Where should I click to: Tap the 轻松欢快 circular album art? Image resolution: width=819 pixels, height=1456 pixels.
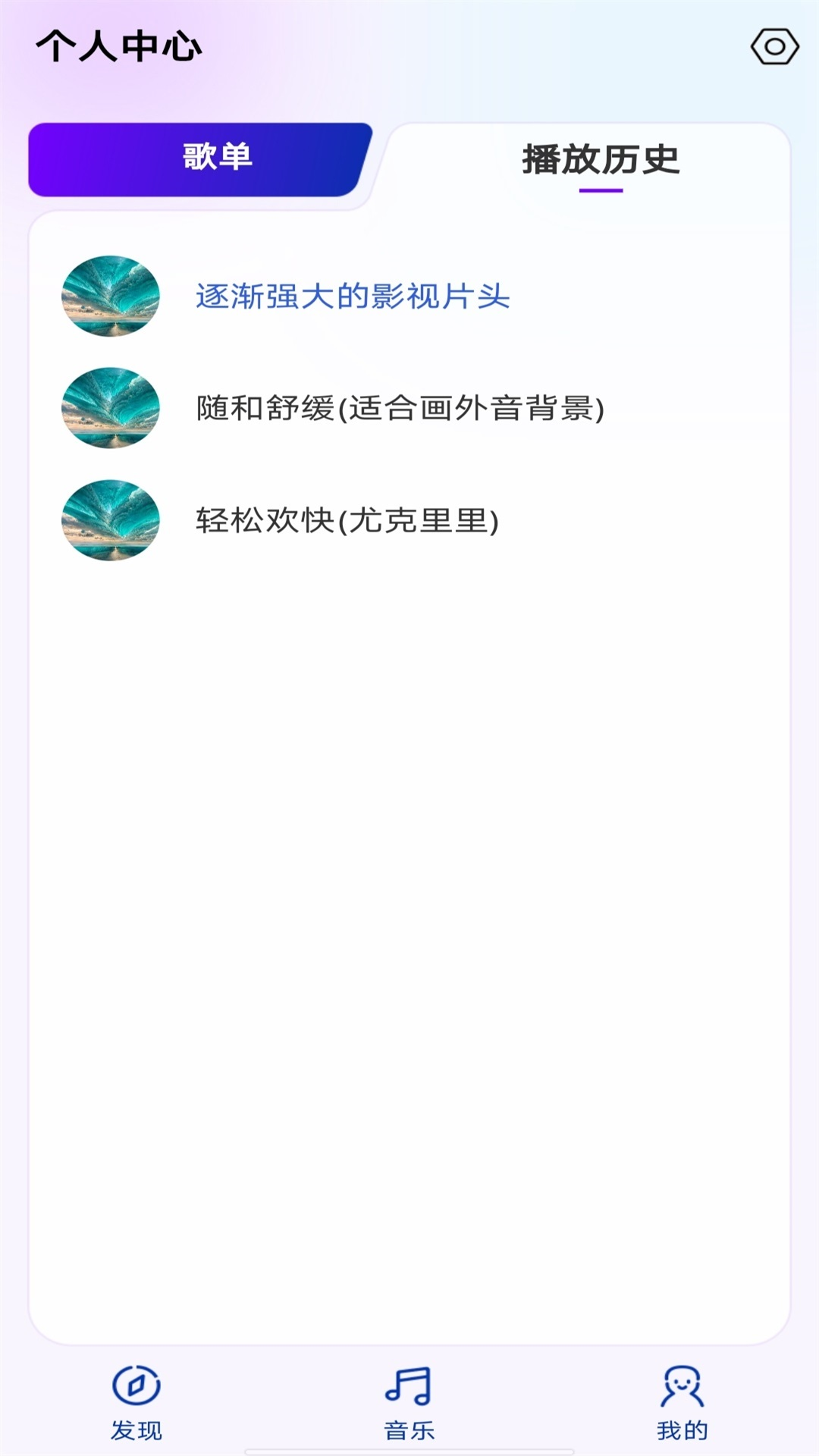(x=111, y=520)
